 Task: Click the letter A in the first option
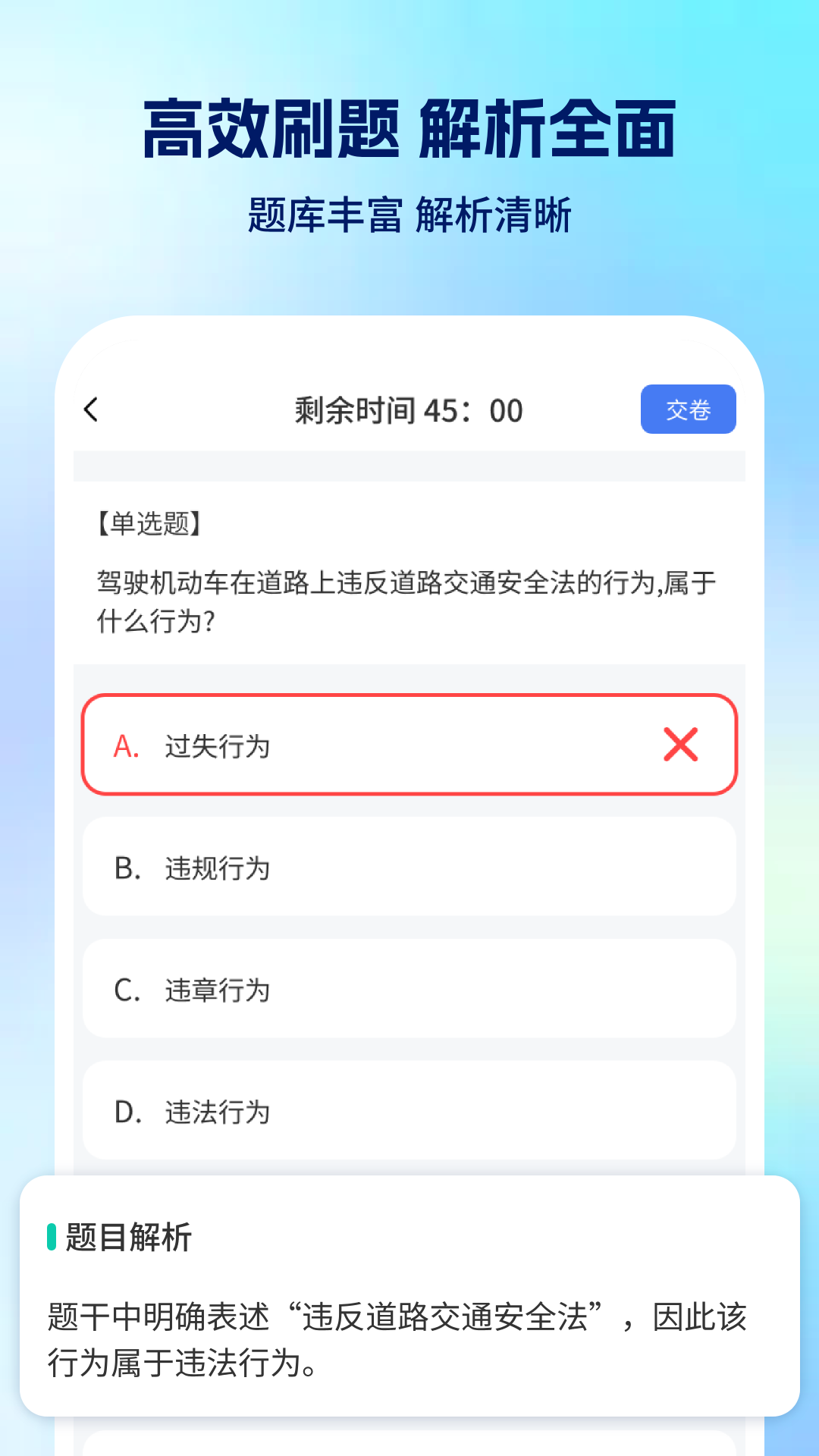pyautogui.click(x=126, y=747)
